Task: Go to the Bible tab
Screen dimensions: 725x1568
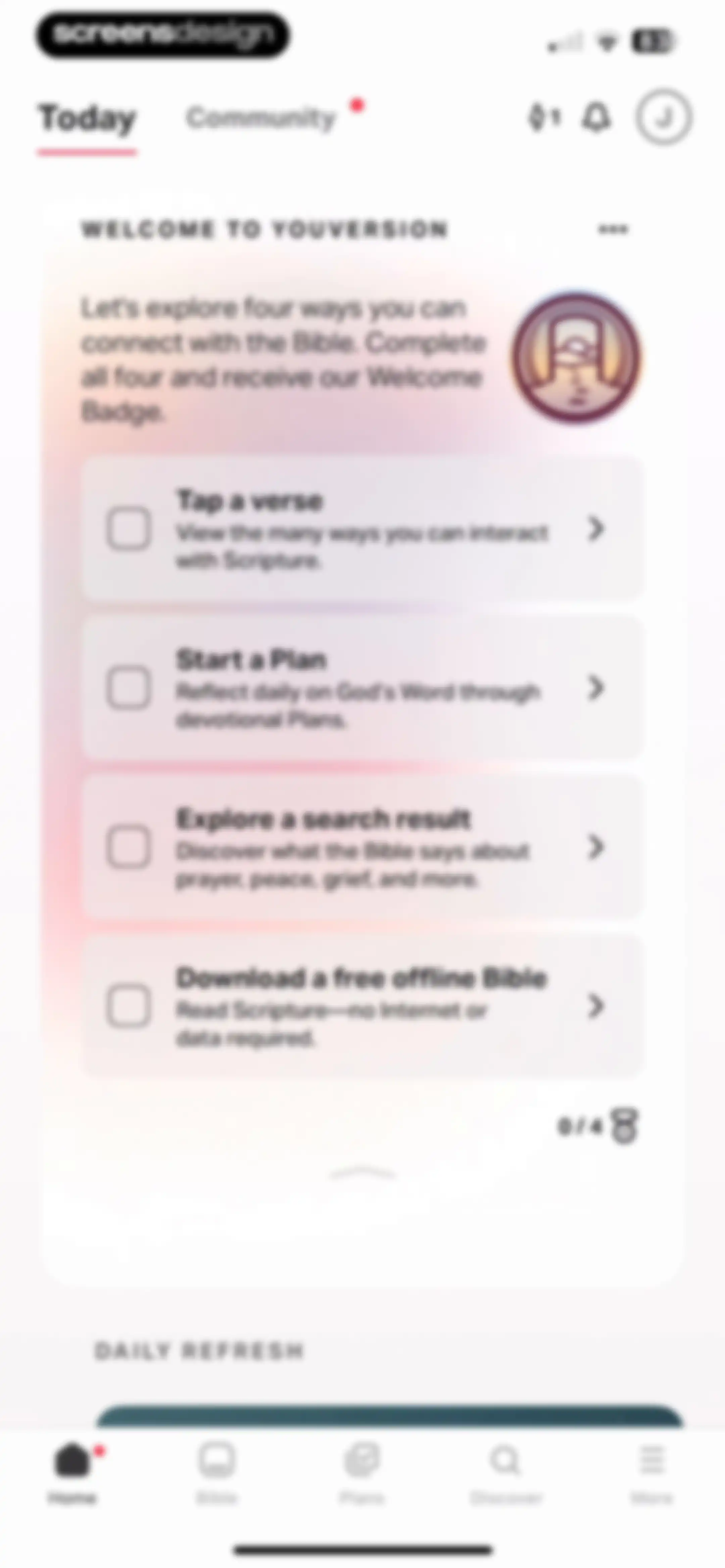Action: pyautogui.click(x=217, y=1472)
